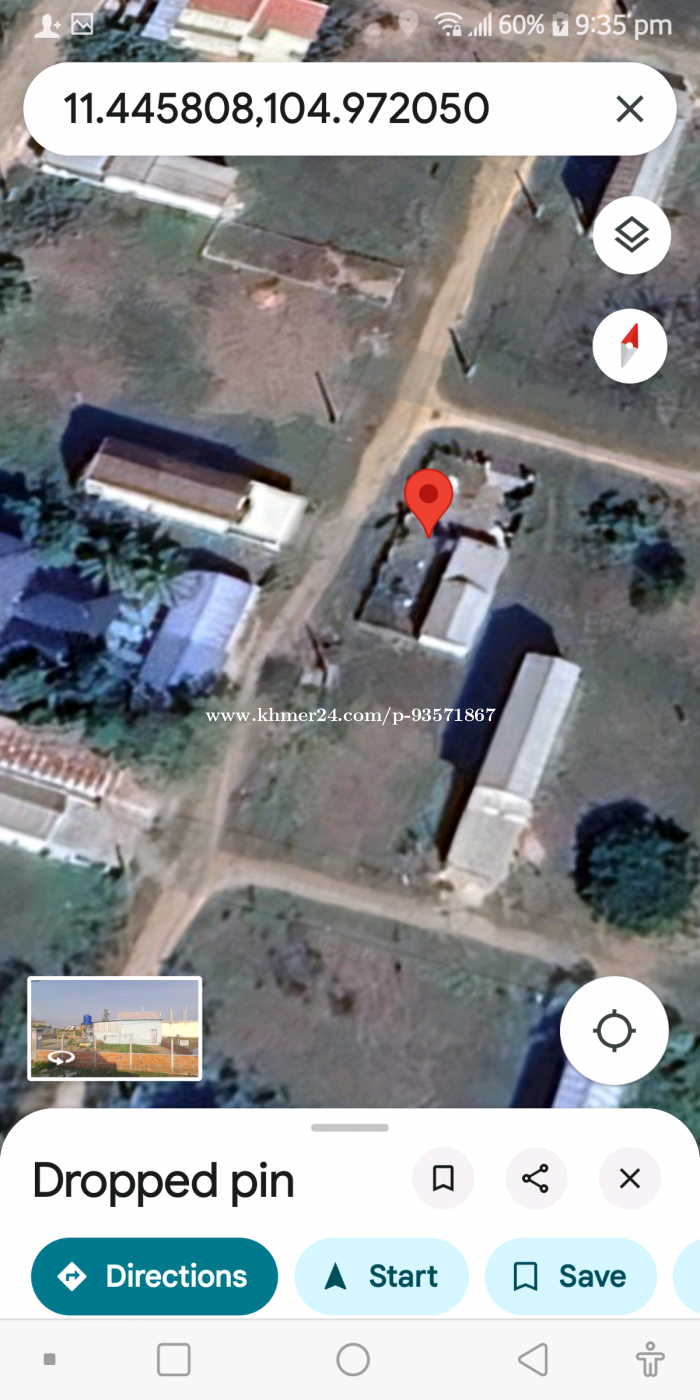Viewport: 700px width, 1400px height.
Task: Go back using the system back button
Action: (x=532, y=1360)
